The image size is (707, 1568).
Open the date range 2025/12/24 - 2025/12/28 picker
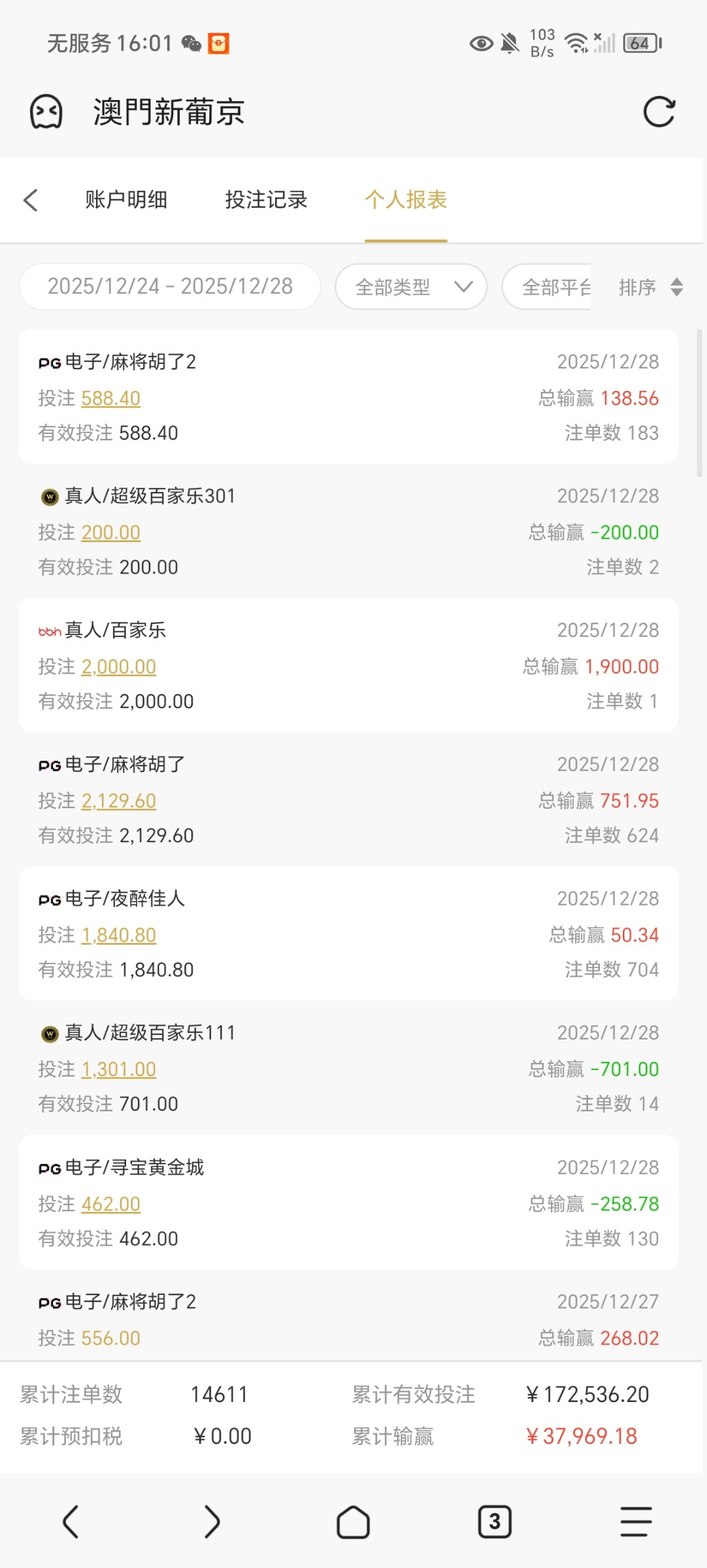point(170,286)
